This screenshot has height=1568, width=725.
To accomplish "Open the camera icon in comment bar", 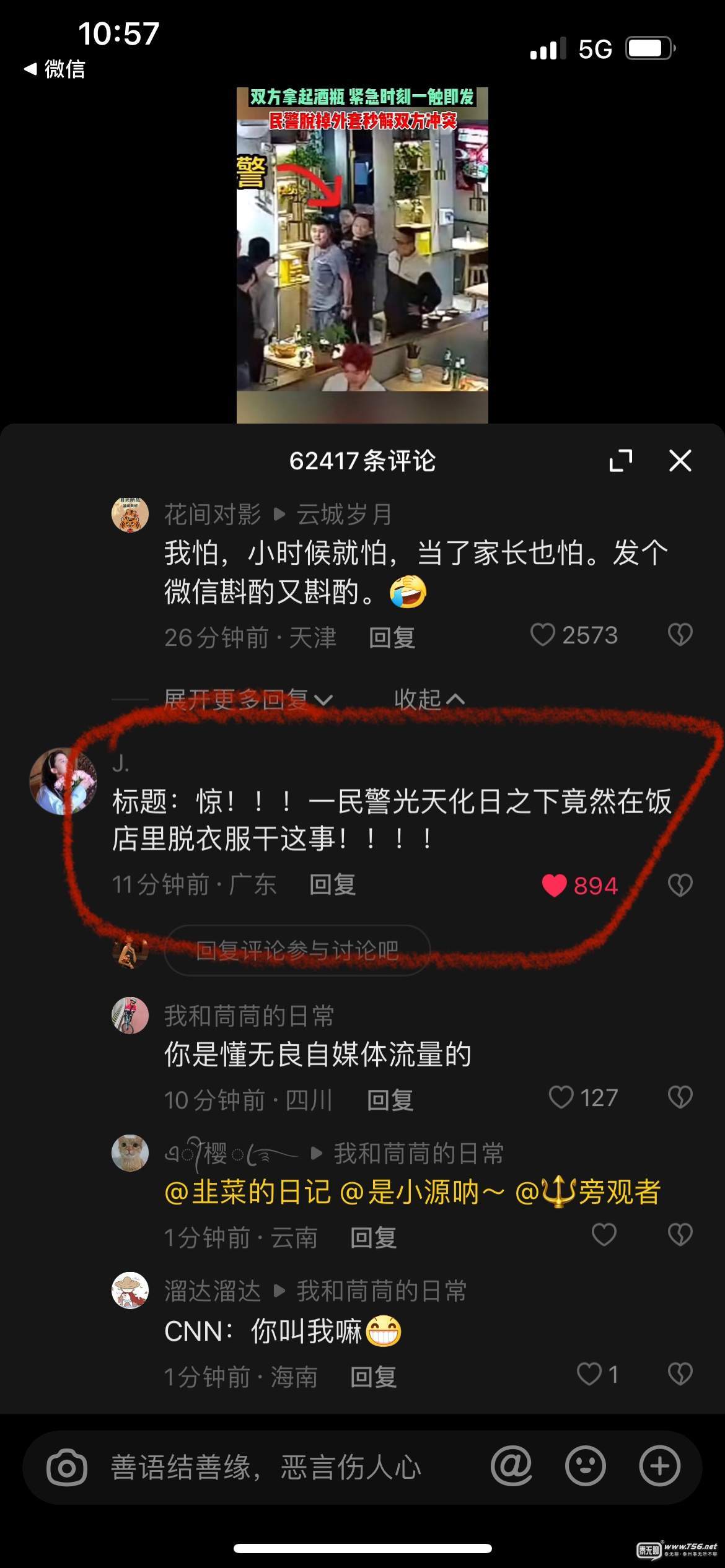I will coord(67,1468).
